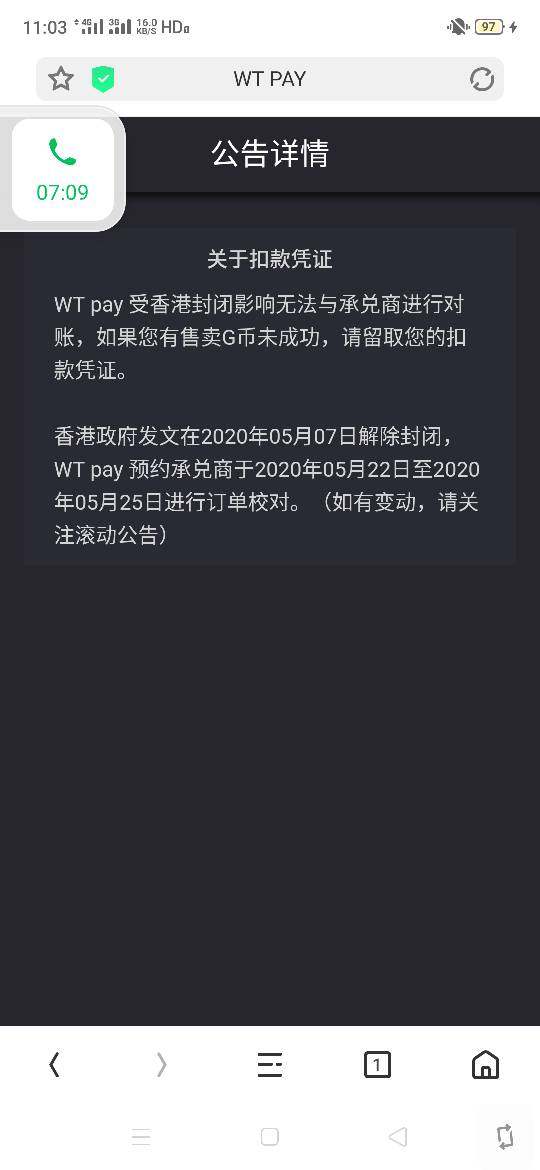Open the browser tabs switcher

377,1064
